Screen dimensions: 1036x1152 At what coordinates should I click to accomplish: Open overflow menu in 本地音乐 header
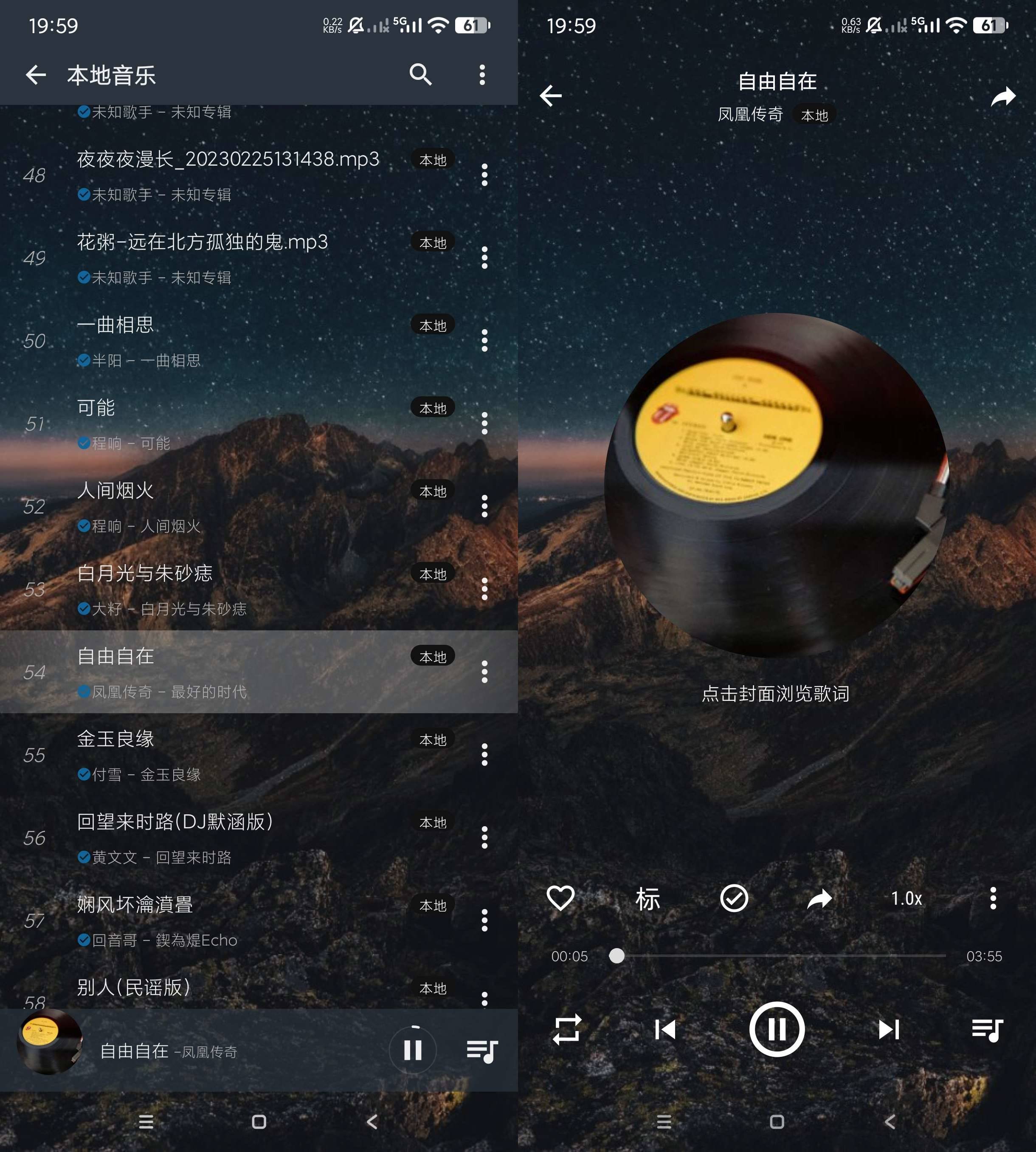[x=482, y=75]
